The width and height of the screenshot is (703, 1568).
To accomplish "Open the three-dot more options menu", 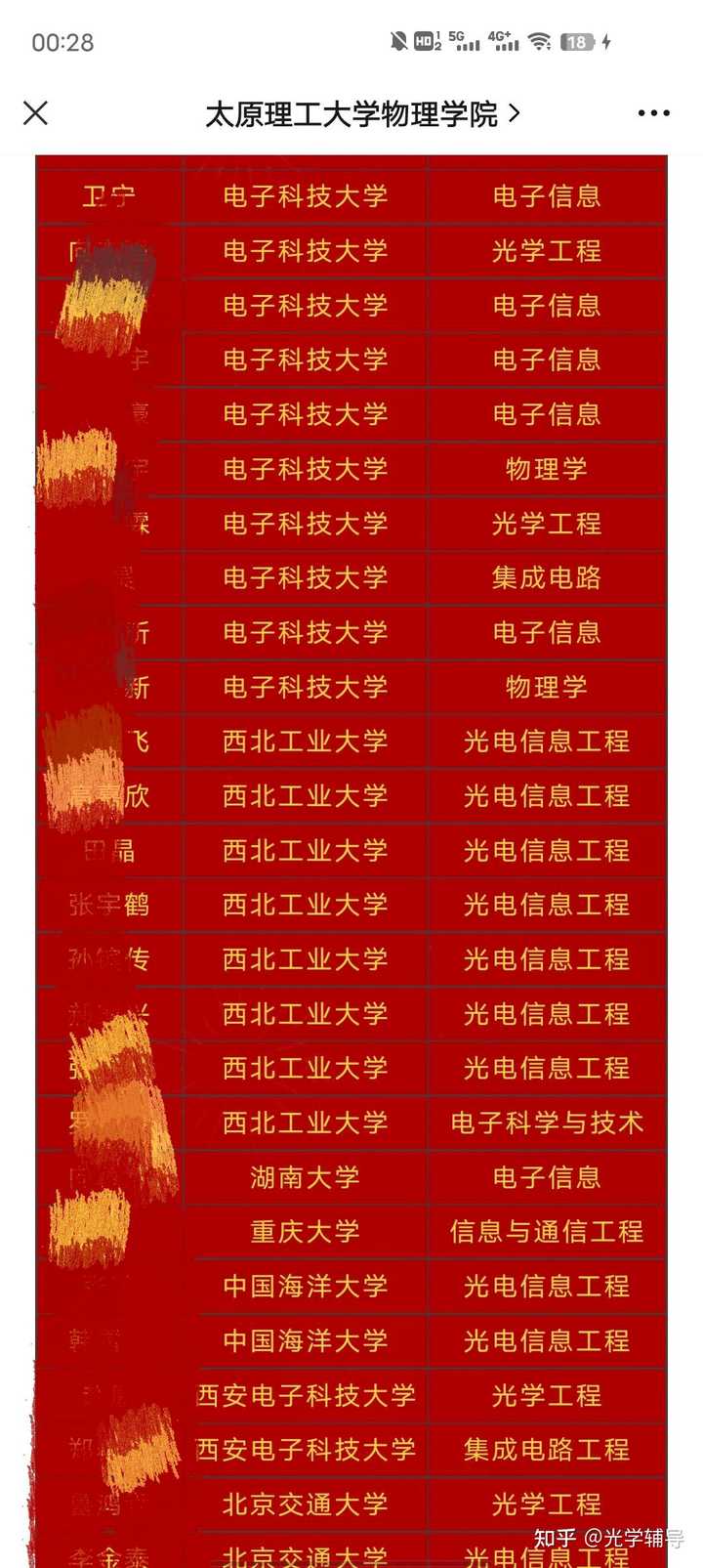I will 653,113.
